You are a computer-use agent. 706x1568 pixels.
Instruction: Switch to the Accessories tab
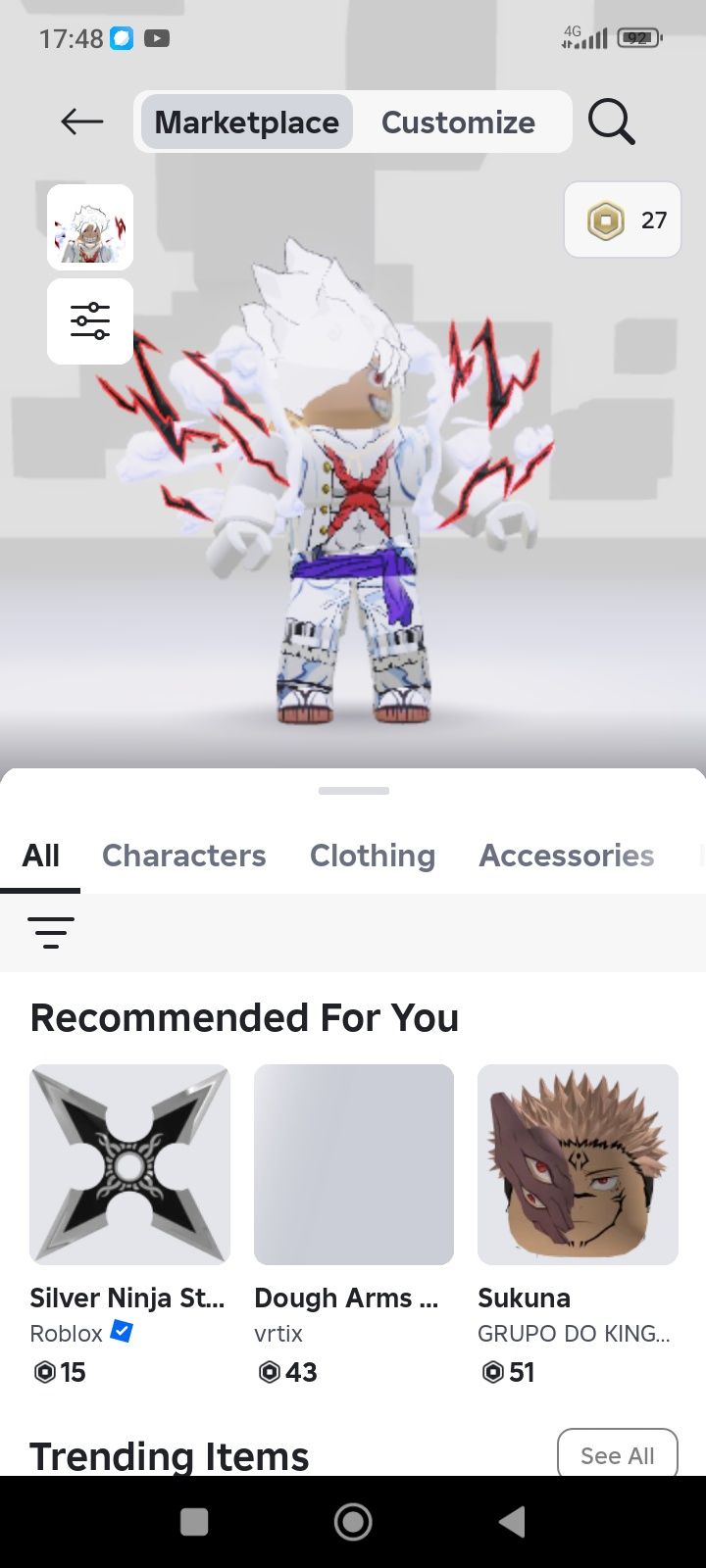click(567, 856)
